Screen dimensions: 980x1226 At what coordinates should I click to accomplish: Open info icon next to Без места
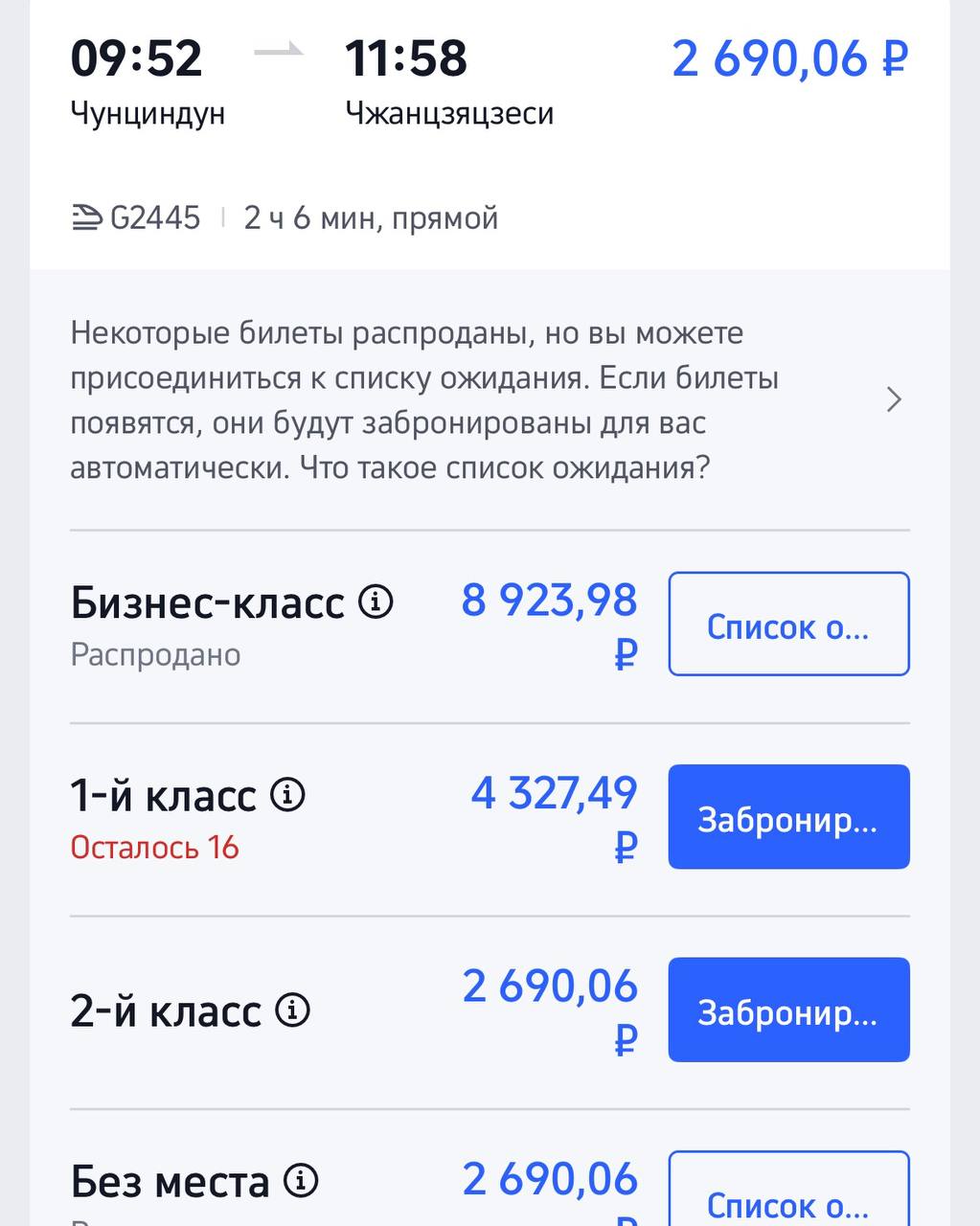[x=300, y=1180]
